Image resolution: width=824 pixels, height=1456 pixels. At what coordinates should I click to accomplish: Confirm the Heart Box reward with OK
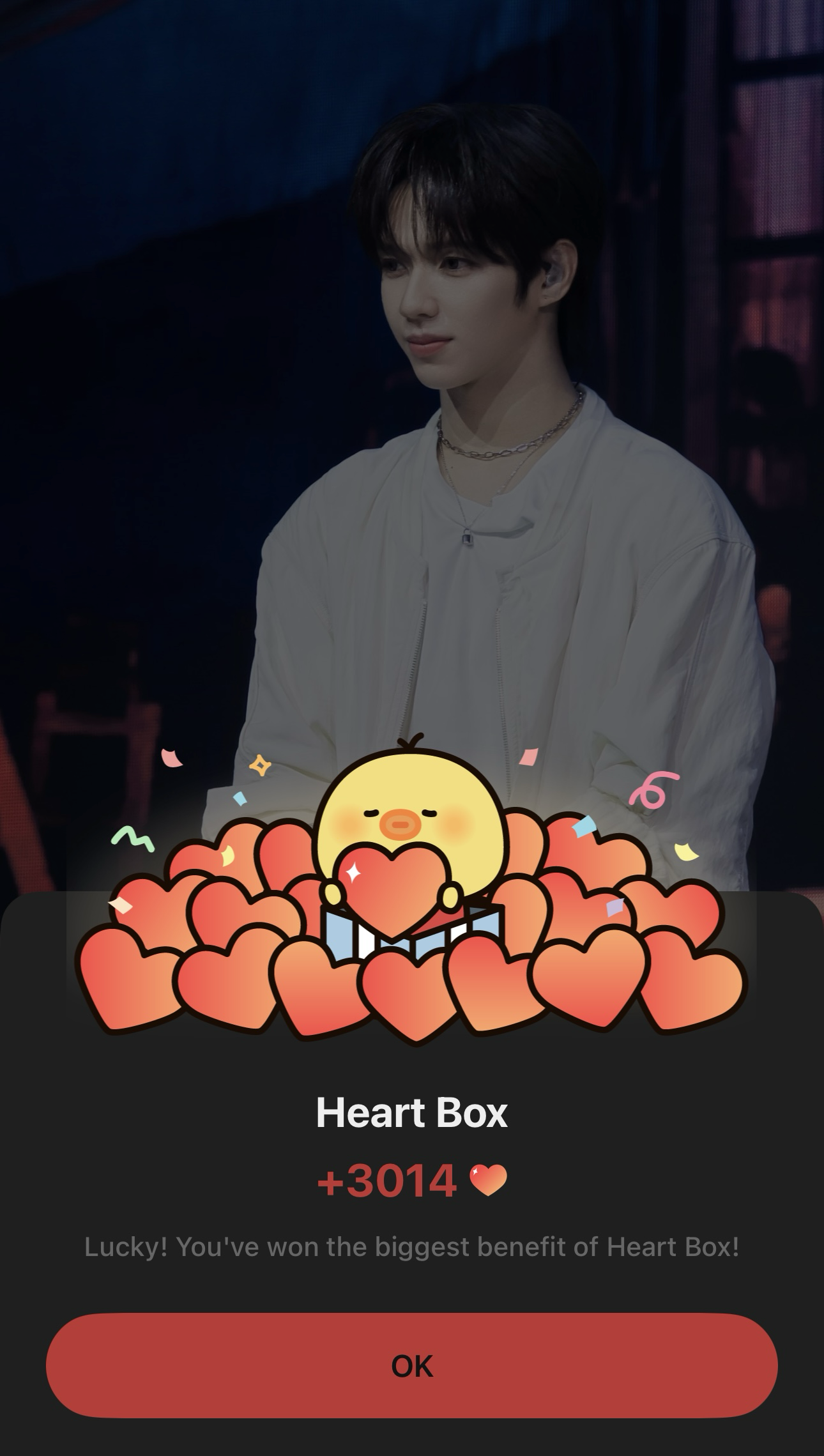click(411, 1366)
